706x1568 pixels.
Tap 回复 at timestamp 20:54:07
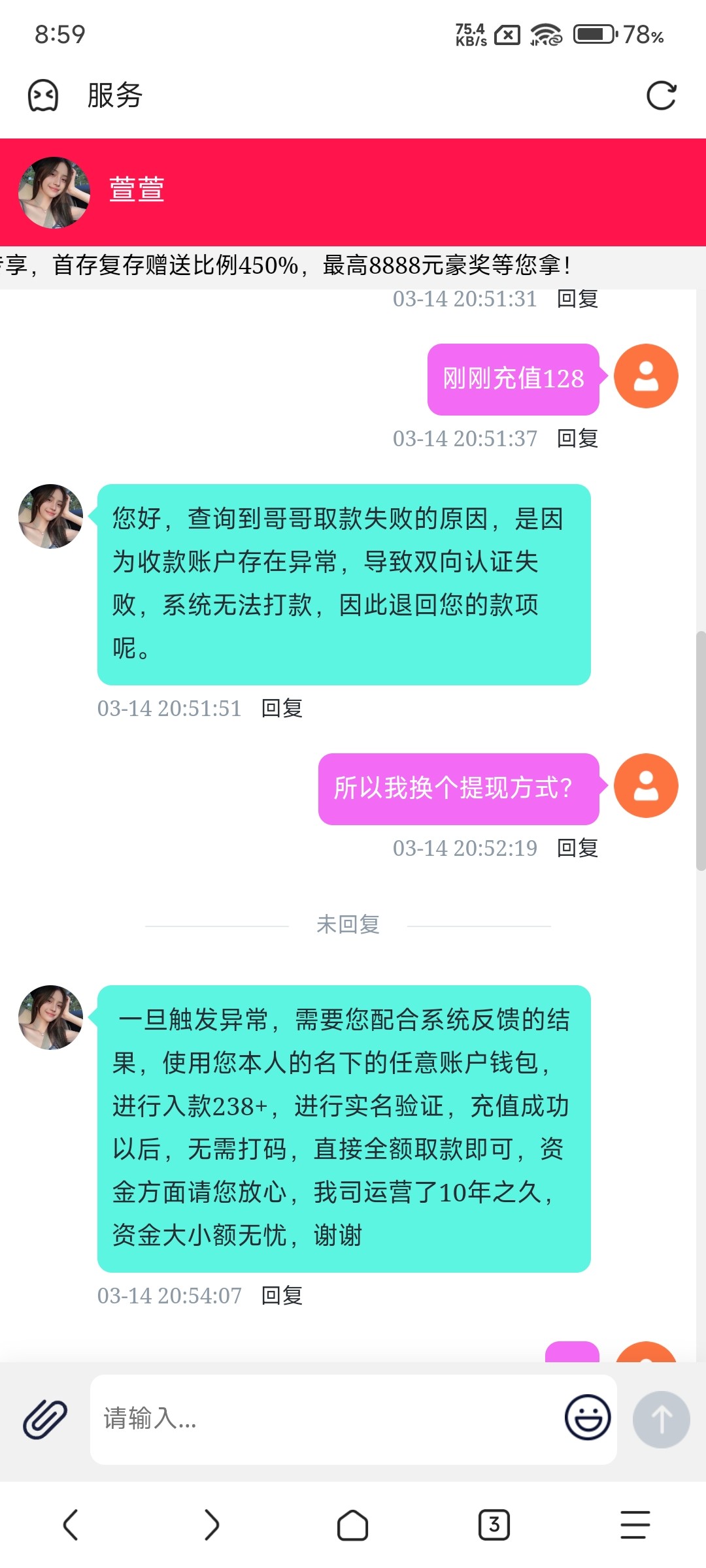282,1296
